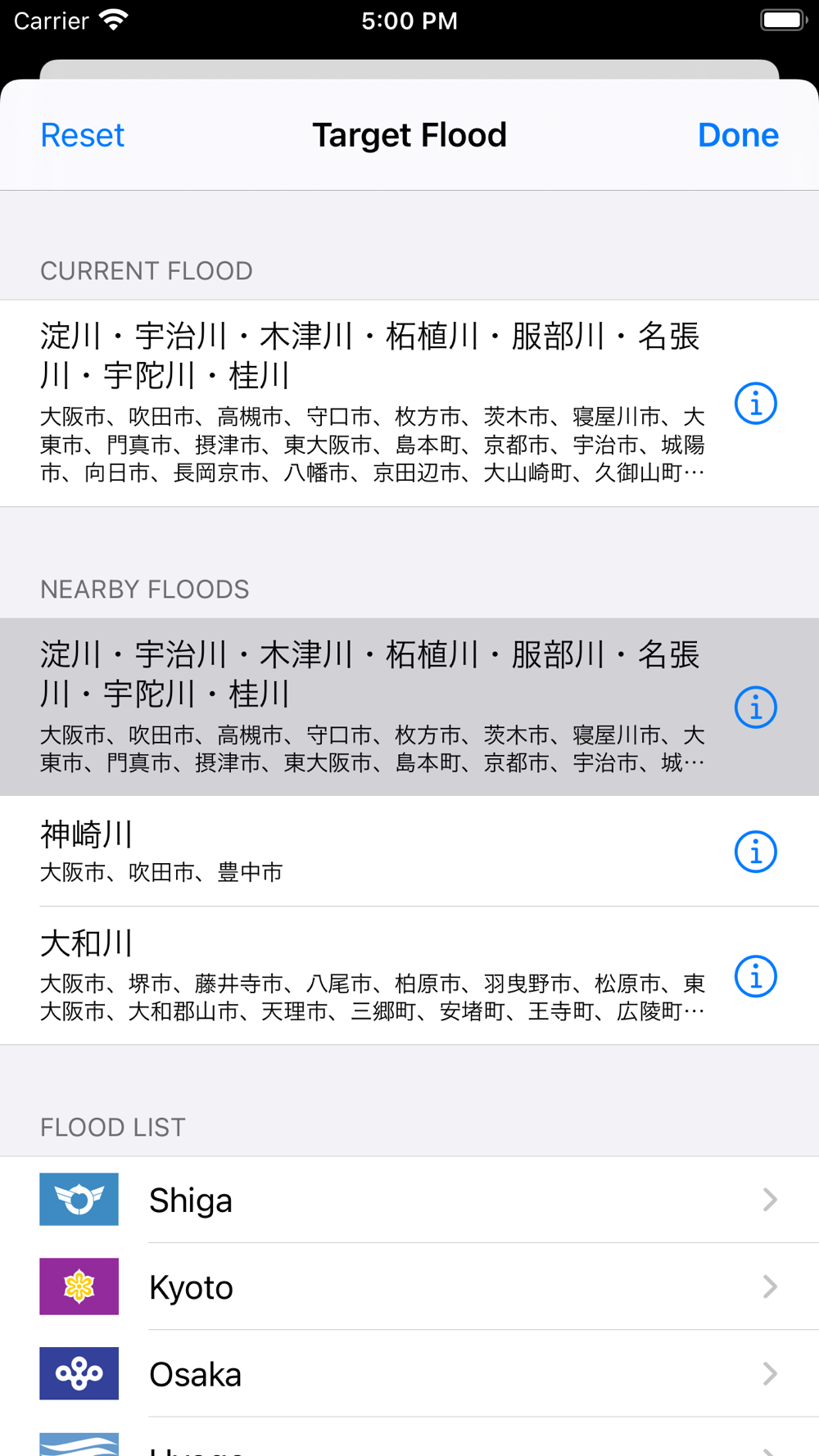
Task: Open the Osaka flood list
Action: tap(409, 1373)
